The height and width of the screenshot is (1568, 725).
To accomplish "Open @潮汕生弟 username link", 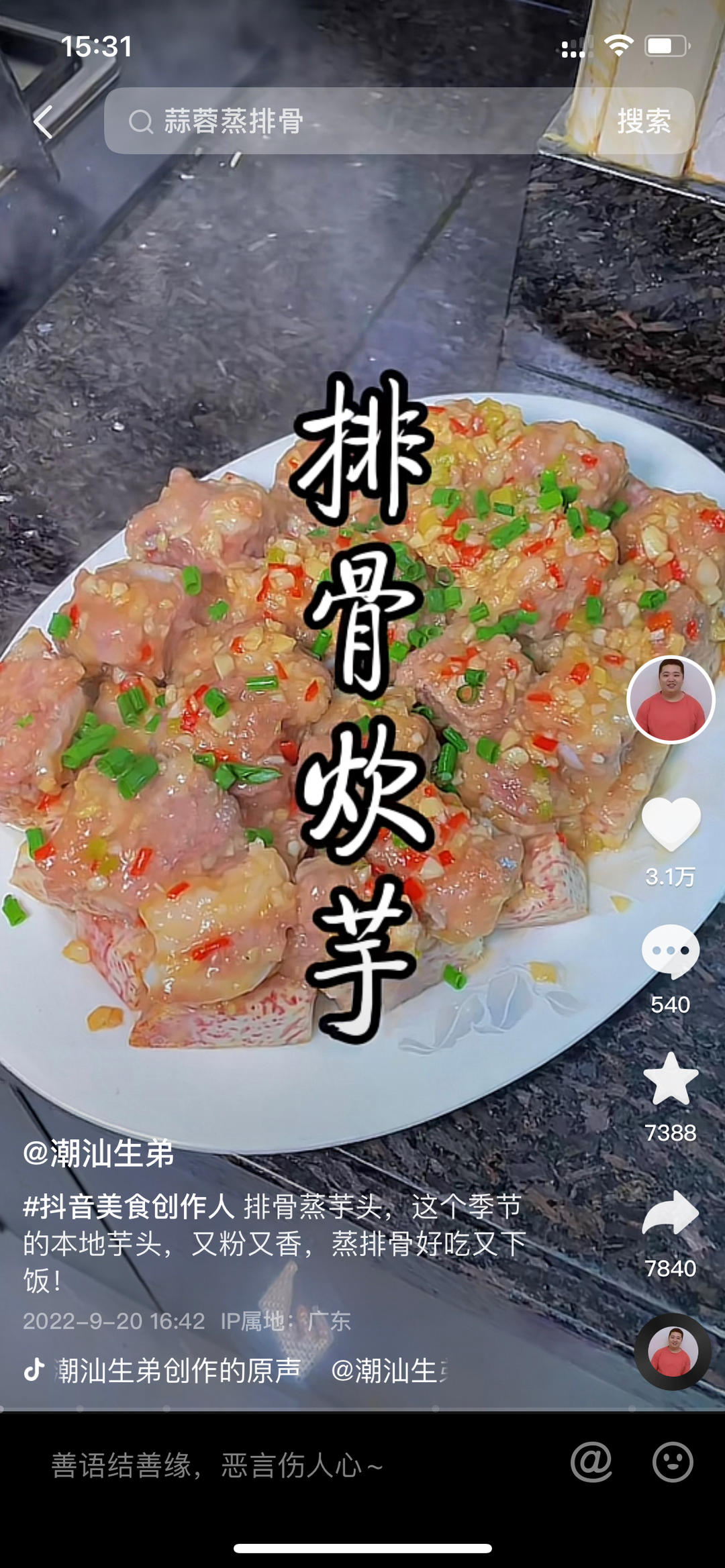I will pos(99,1154).
